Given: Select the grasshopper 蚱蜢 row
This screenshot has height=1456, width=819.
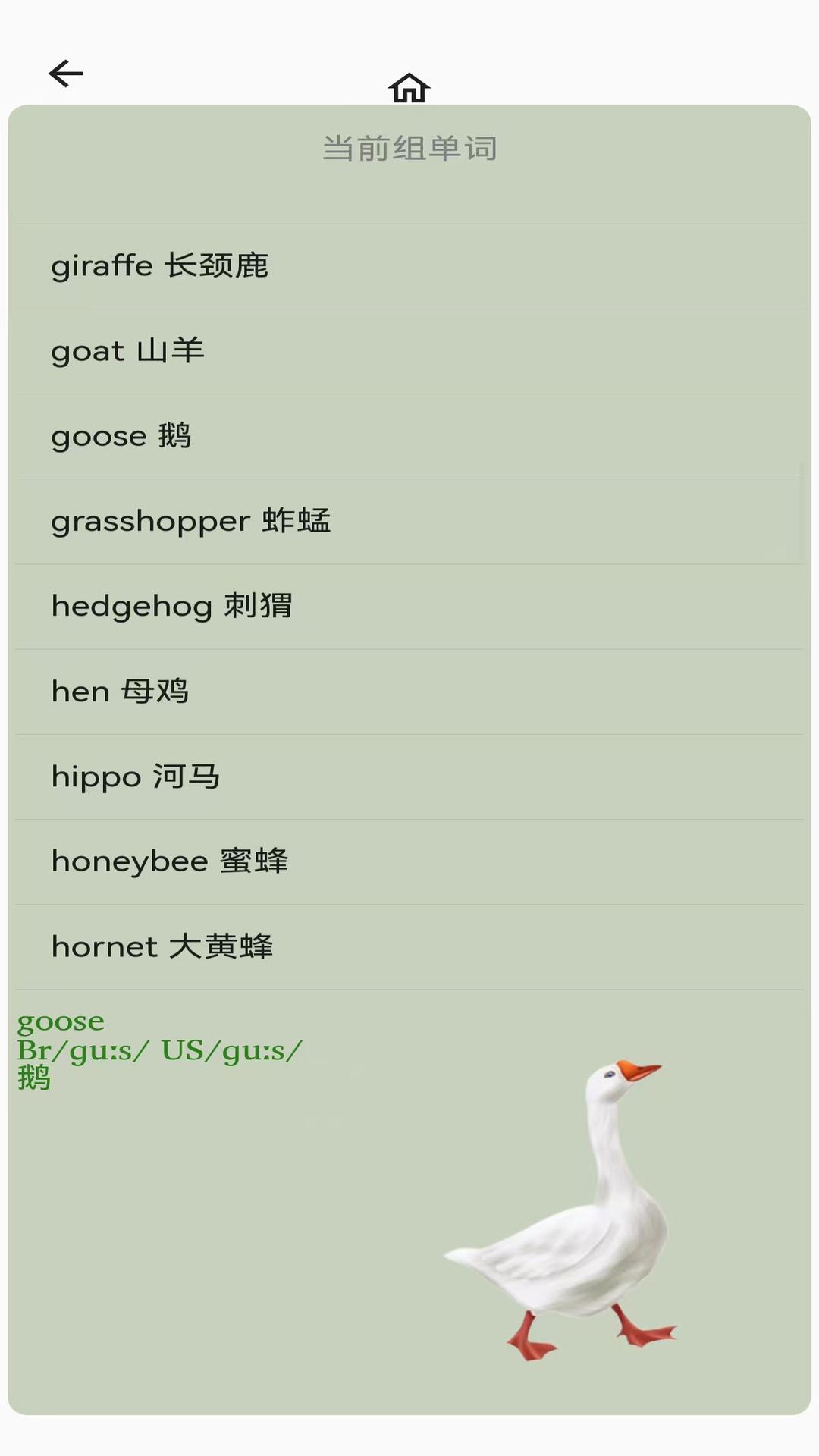Looking at the screenshot, I should [x=192, y=521].
